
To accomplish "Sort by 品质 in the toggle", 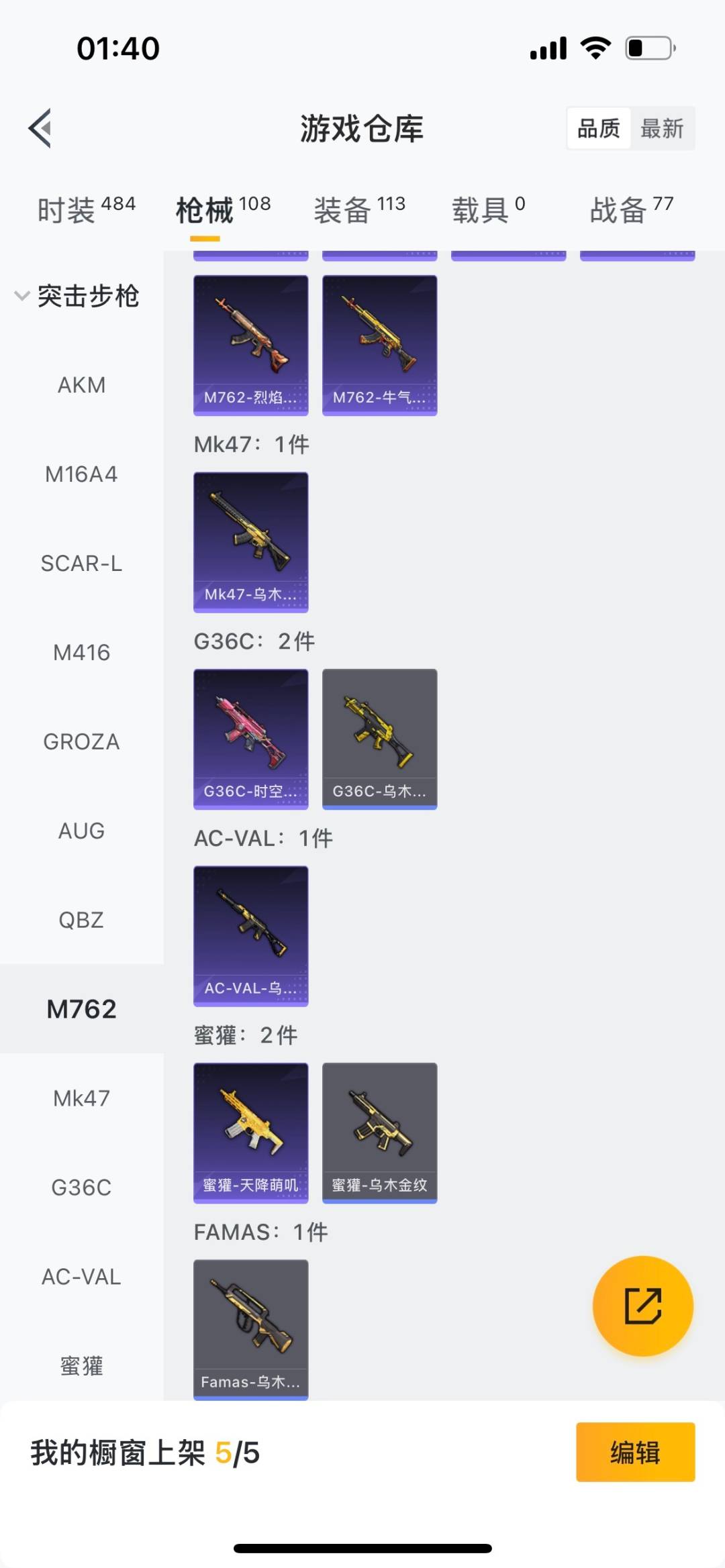I will point(599,128).
